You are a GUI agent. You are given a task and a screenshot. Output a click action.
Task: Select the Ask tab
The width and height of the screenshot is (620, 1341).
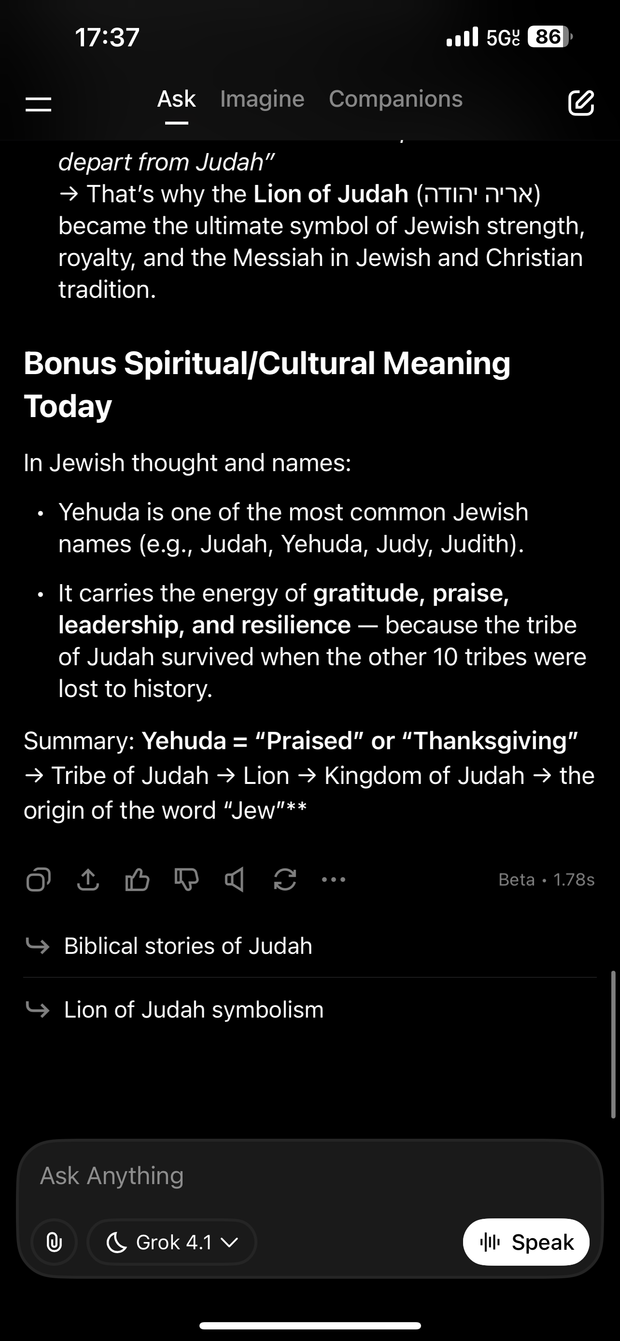point(176,99)
